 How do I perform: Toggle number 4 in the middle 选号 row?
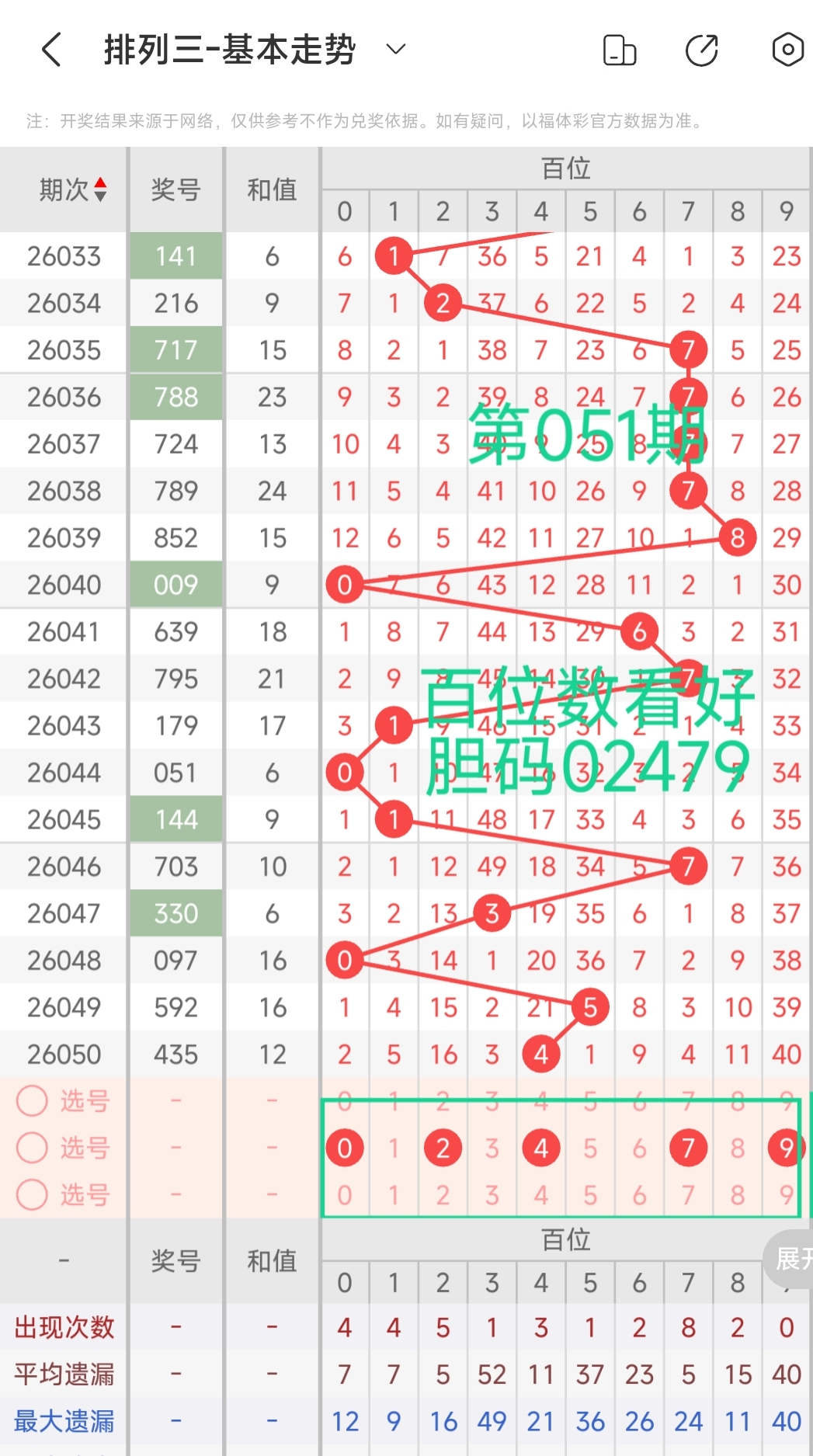click(x=541, y=1148)
